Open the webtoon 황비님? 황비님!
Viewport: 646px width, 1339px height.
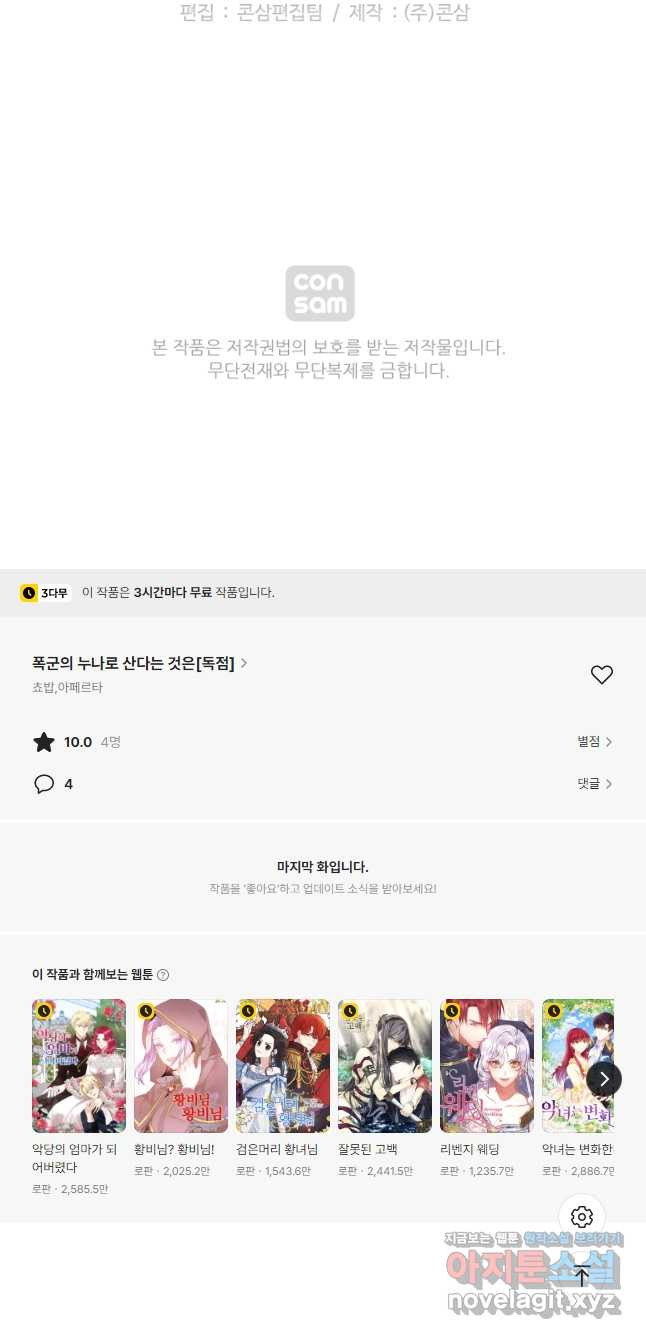pos(181,1065)
